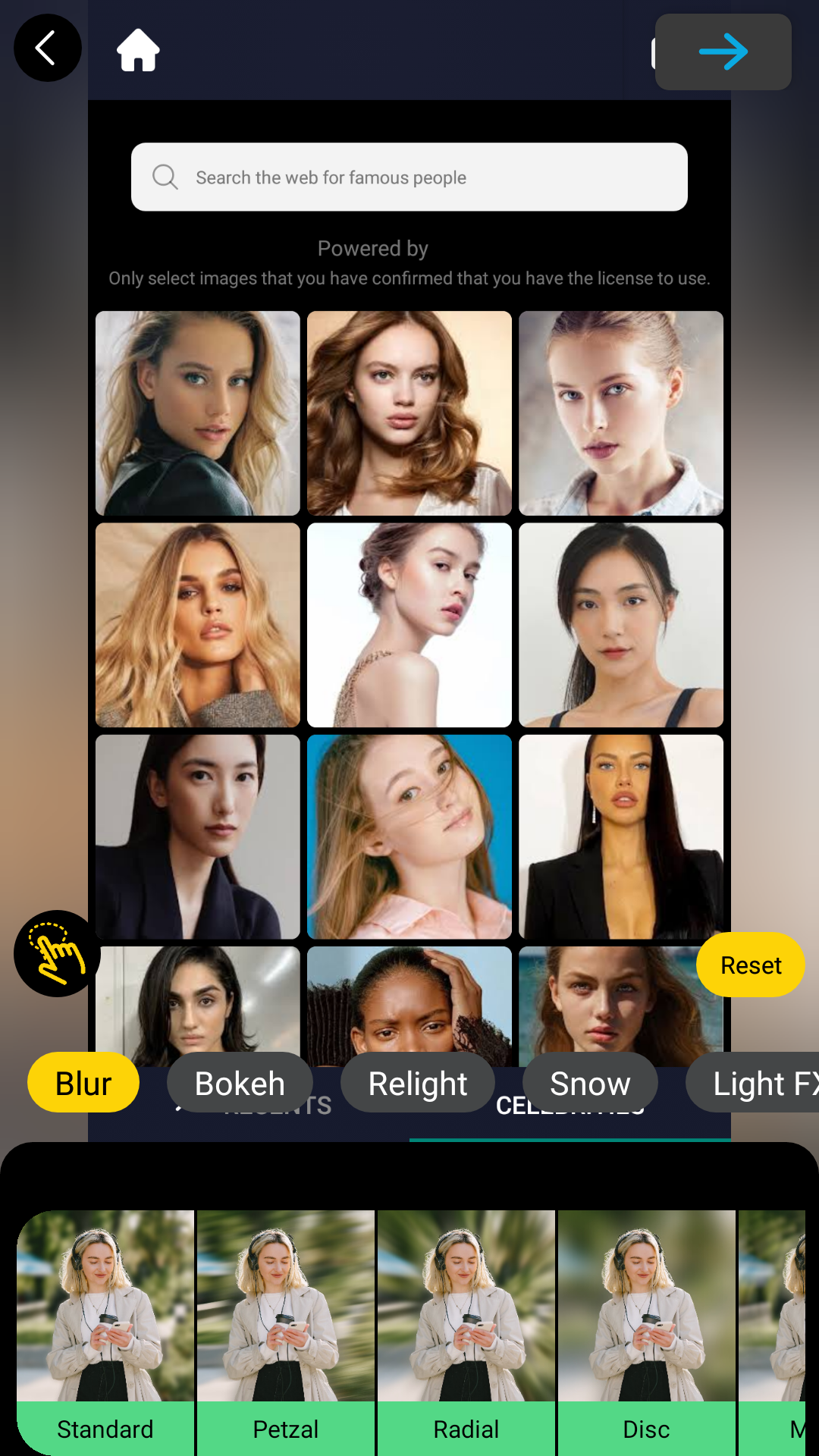Select the Blur effect chip
Viewport: 819px width, 1456px height.
83,1083
